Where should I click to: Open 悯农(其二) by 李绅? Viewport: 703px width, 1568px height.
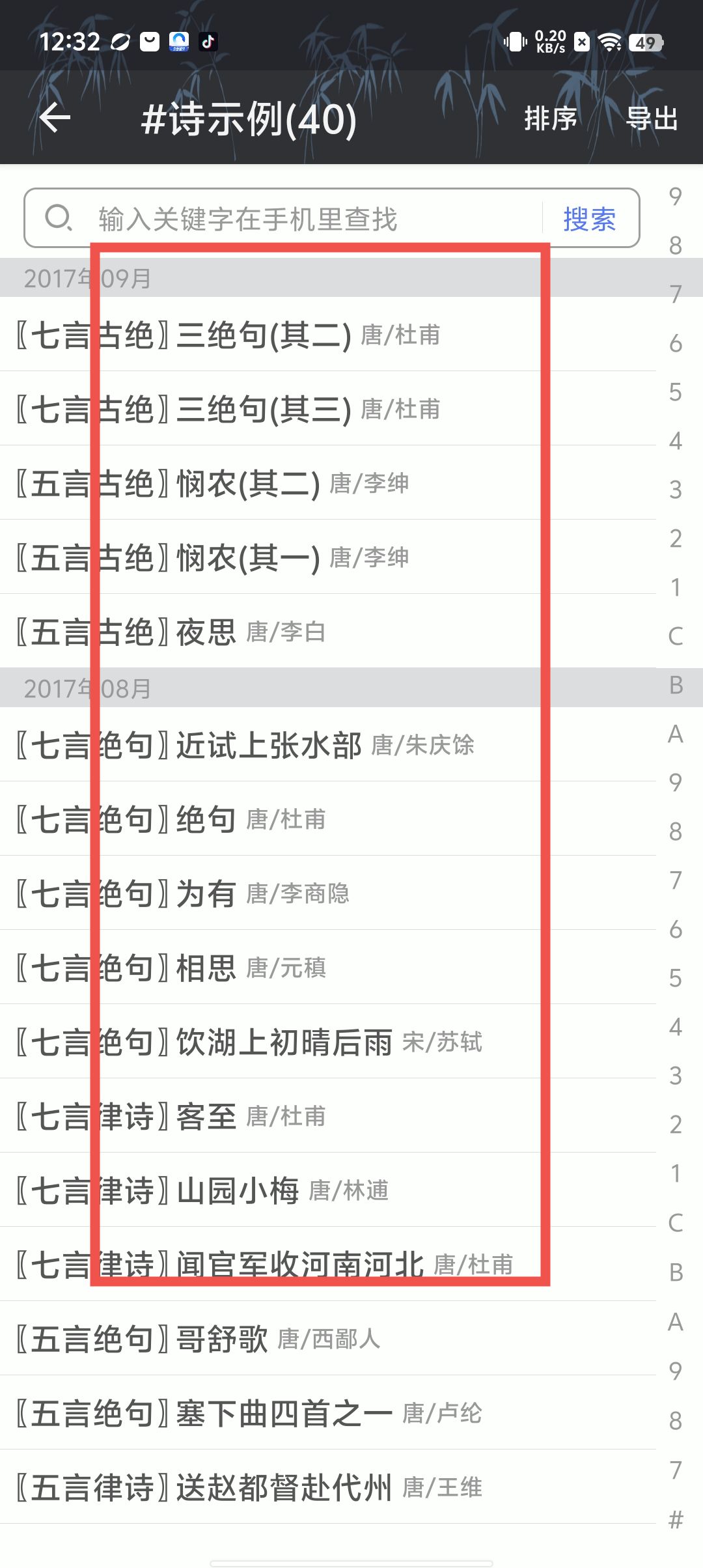coord(247,483)
